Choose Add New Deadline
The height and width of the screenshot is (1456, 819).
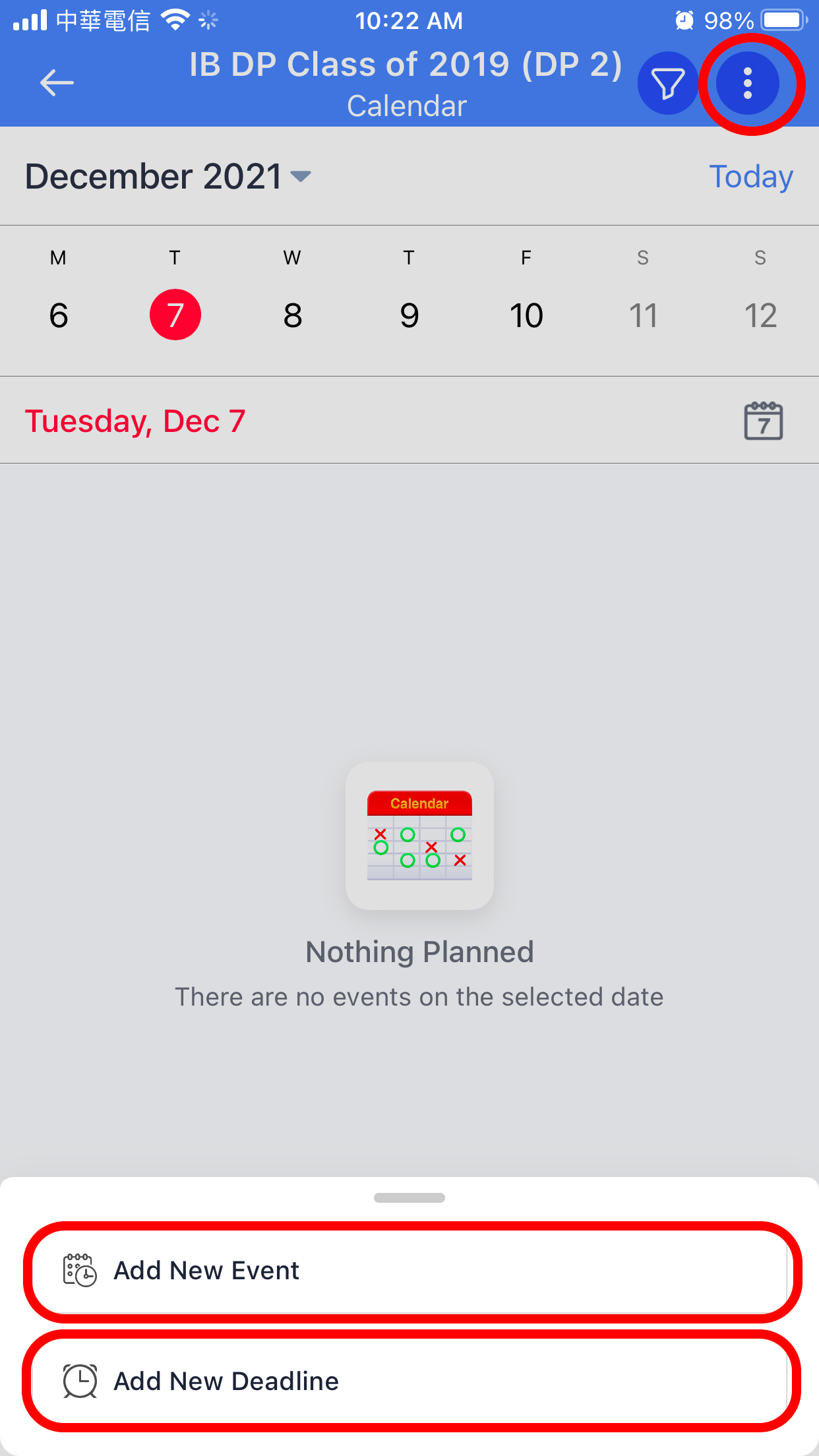409,1381
